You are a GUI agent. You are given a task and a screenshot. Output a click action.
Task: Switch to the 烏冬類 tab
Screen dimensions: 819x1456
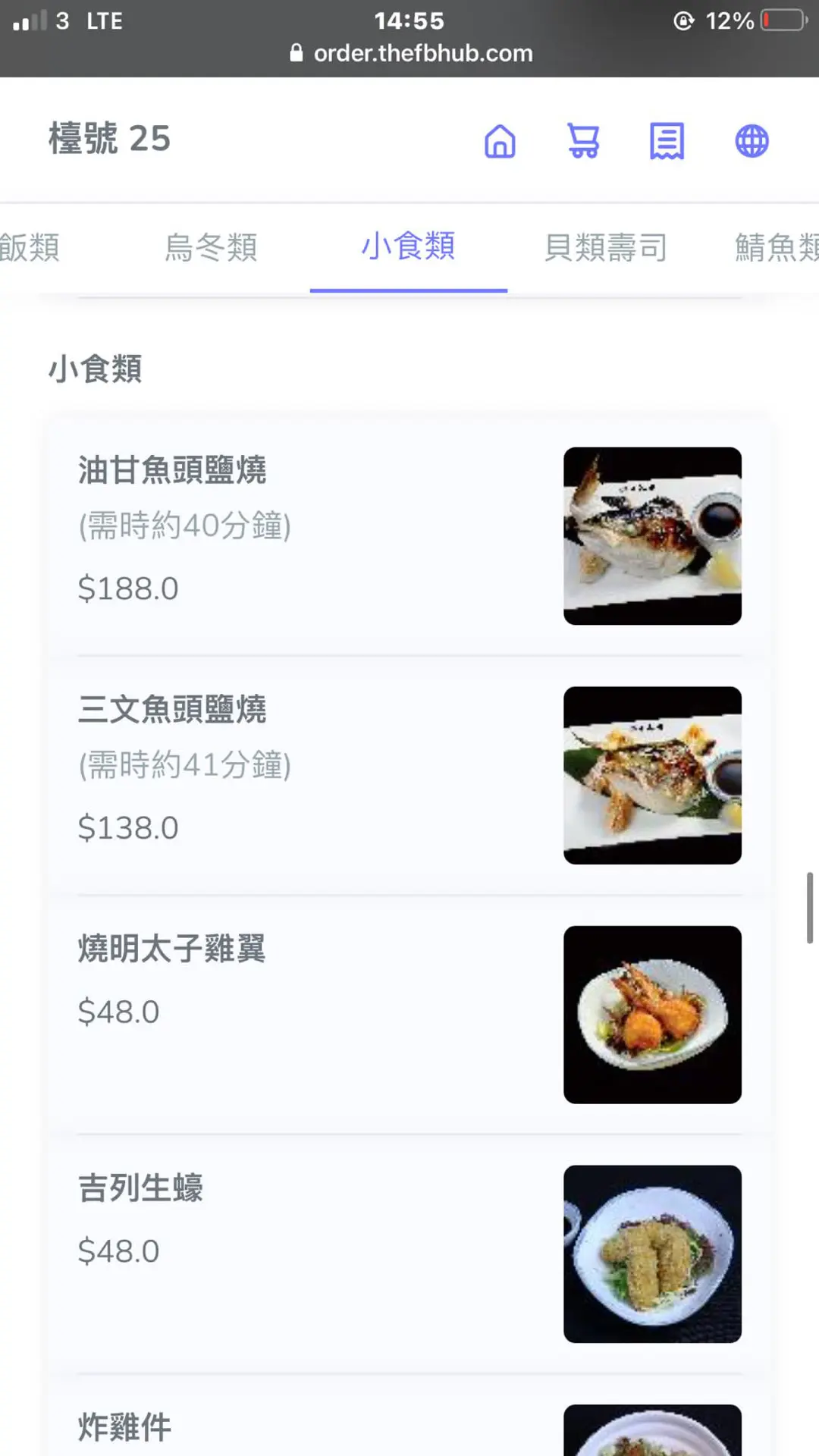pyautogui.click(x=211, y=247)
